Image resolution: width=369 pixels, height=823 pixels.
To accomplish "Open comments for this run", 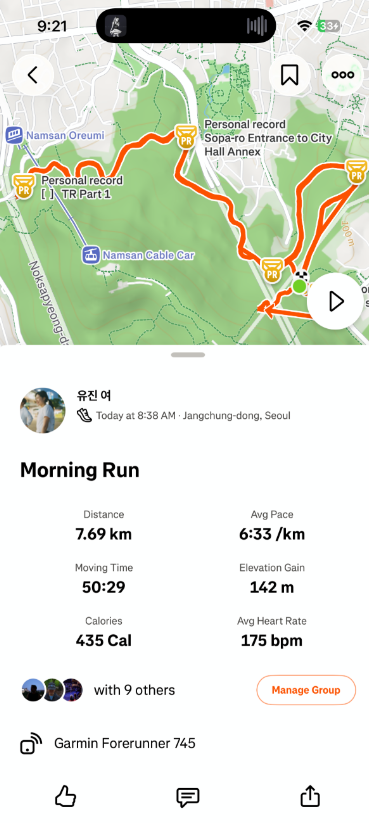I will 187,797.
